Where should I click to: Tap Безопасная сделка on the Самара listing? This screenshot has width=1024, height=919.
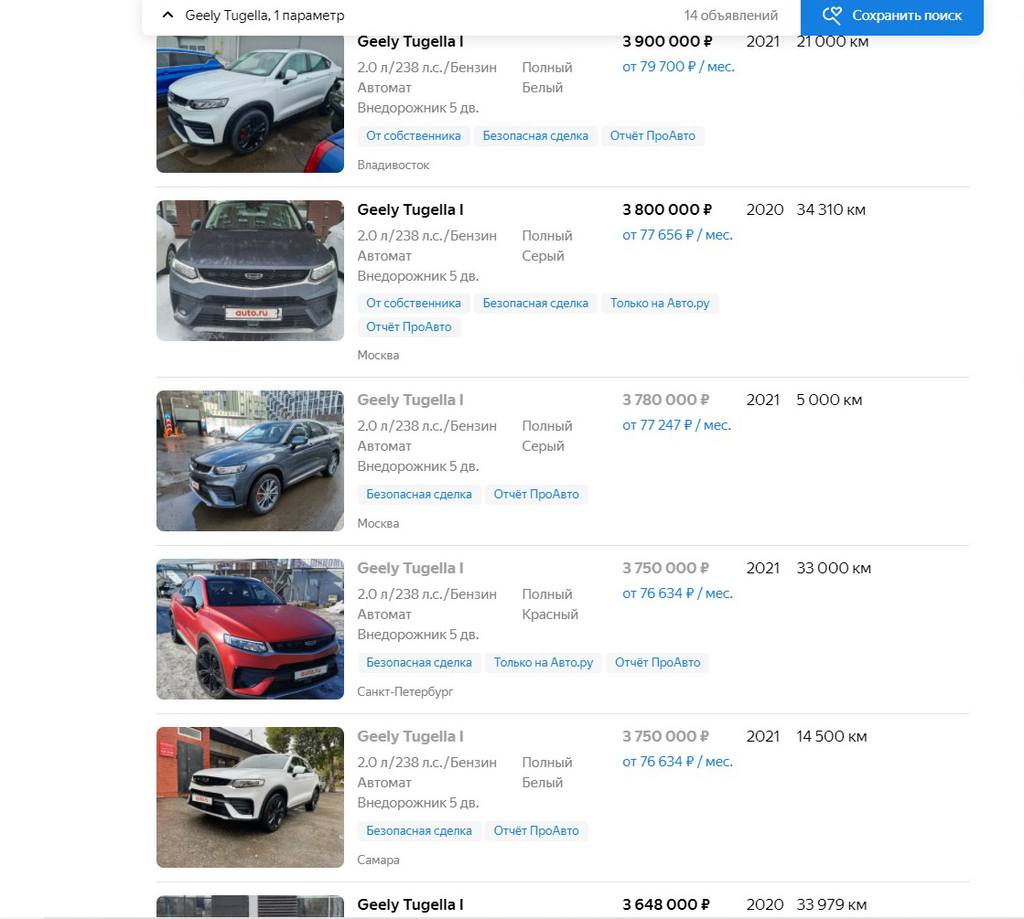[419, 831]
